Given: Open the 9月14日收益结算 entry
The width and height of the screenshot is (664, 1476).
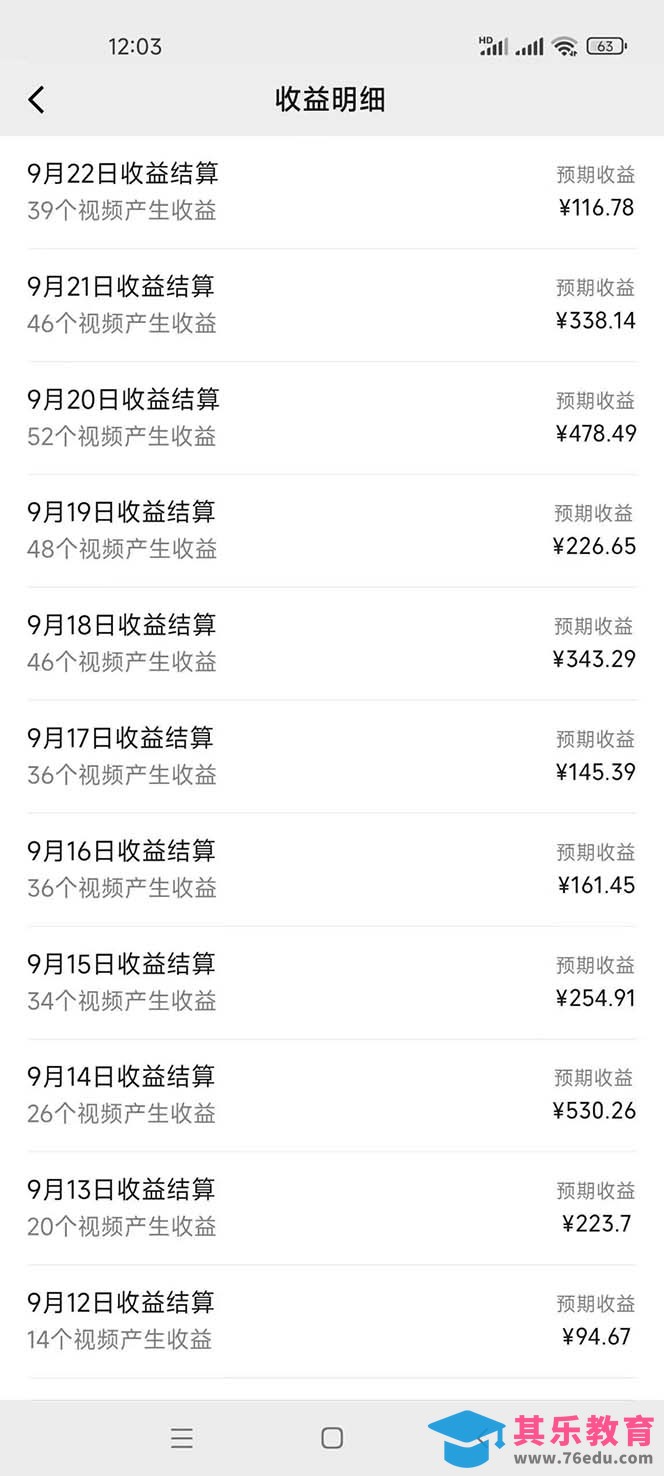Looking at the screenshot, I should (x=331, y=1095).
